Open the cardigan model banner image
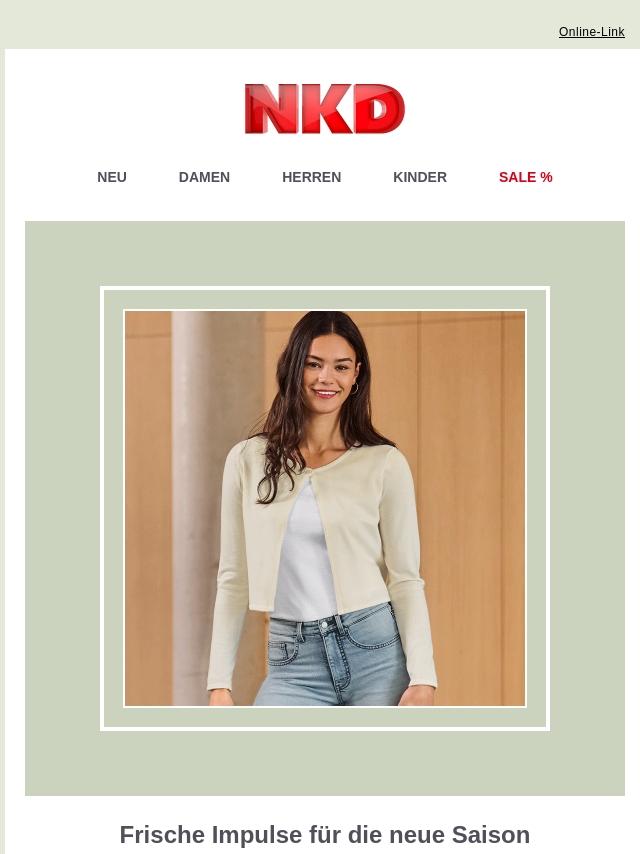The image size is (640, 854). coord(325,508)
